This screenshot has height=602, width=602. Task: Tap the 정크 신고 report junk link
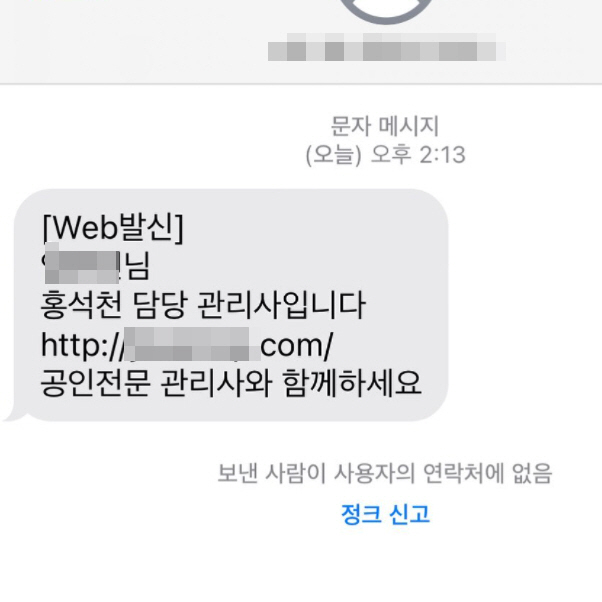(x=385, y=515)
